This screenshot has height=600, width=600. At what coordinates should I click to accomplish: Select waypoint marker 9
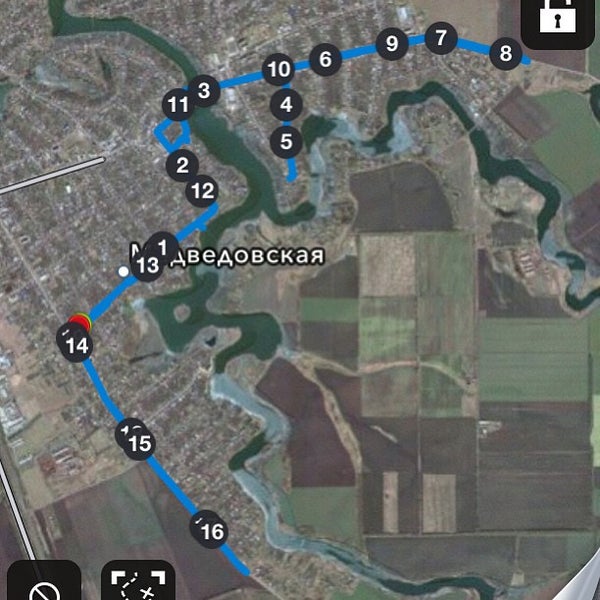coord(392,43)
